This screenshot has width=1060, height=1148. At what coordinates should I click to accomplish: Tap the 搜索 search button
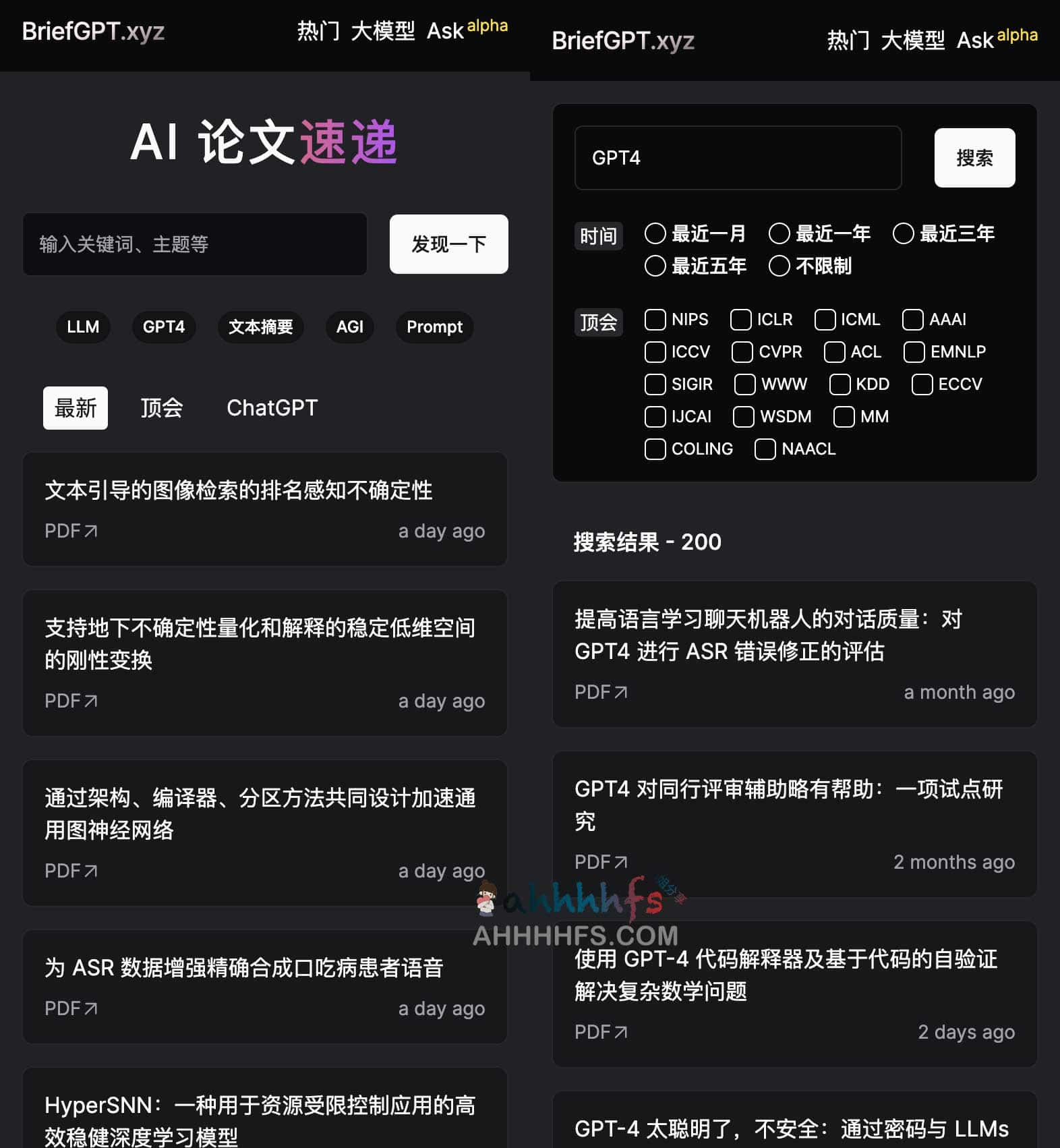(974, 158)
